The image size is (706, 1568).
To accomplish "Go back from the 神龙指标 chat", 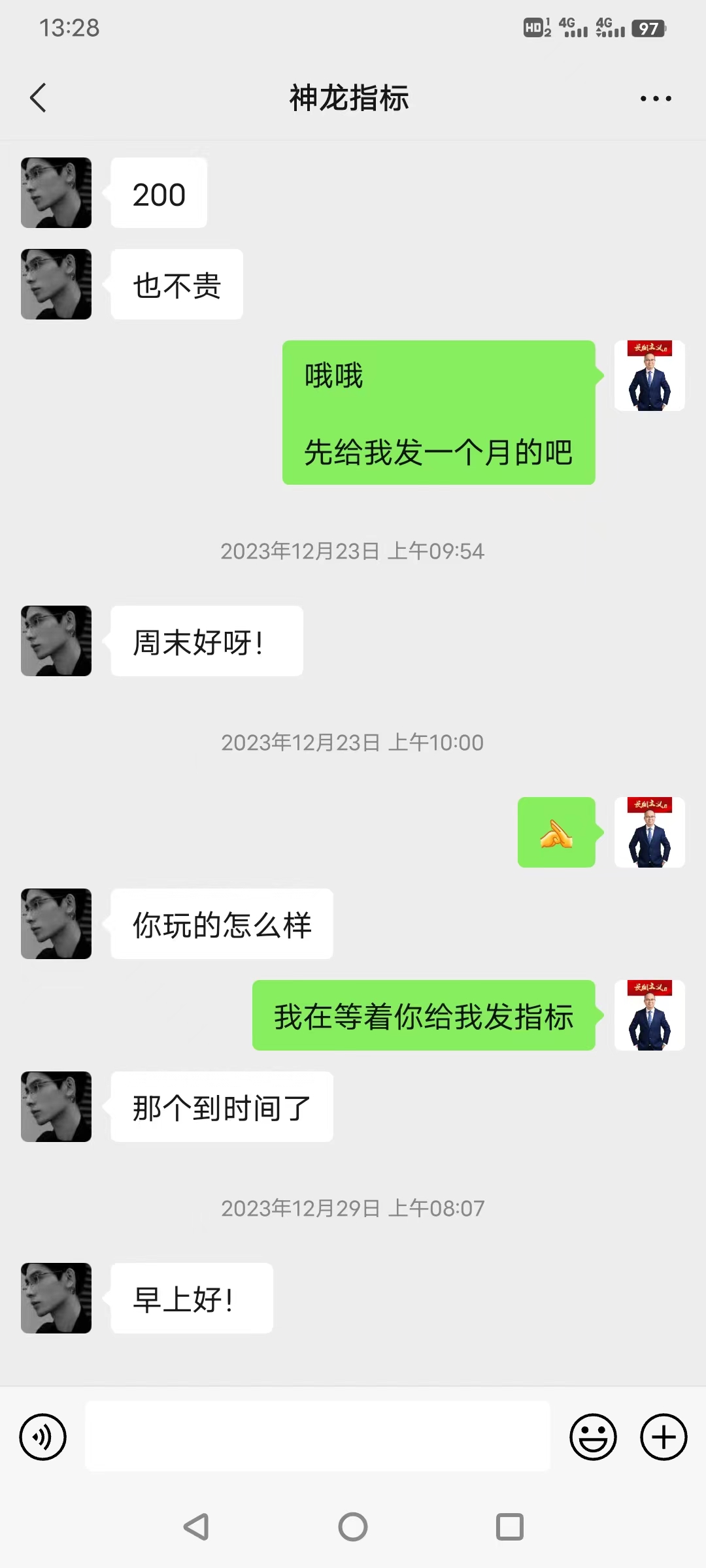I will (x=38, y=98).
